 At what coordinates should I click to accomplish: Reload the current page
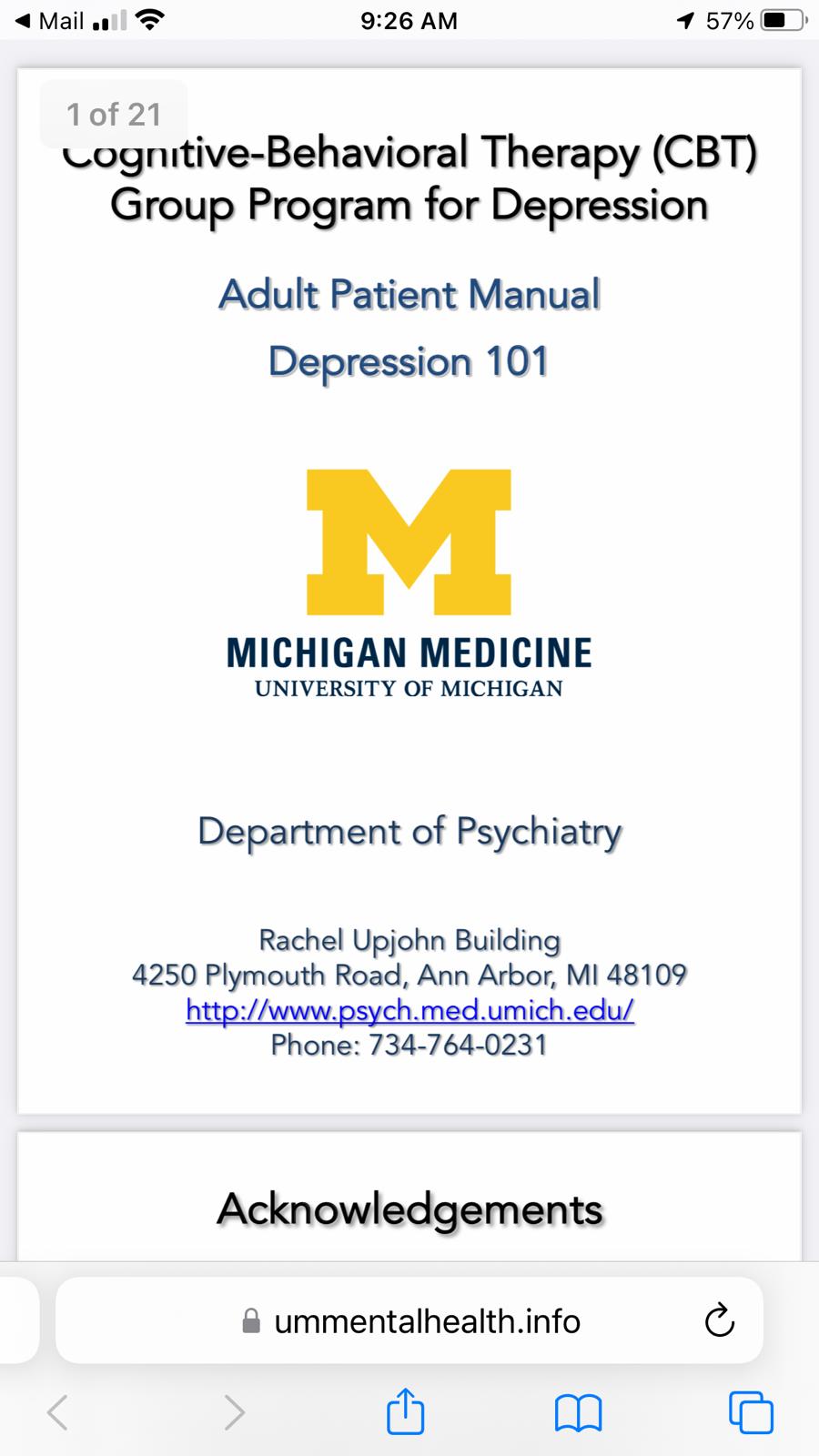tap(719, 1320)
